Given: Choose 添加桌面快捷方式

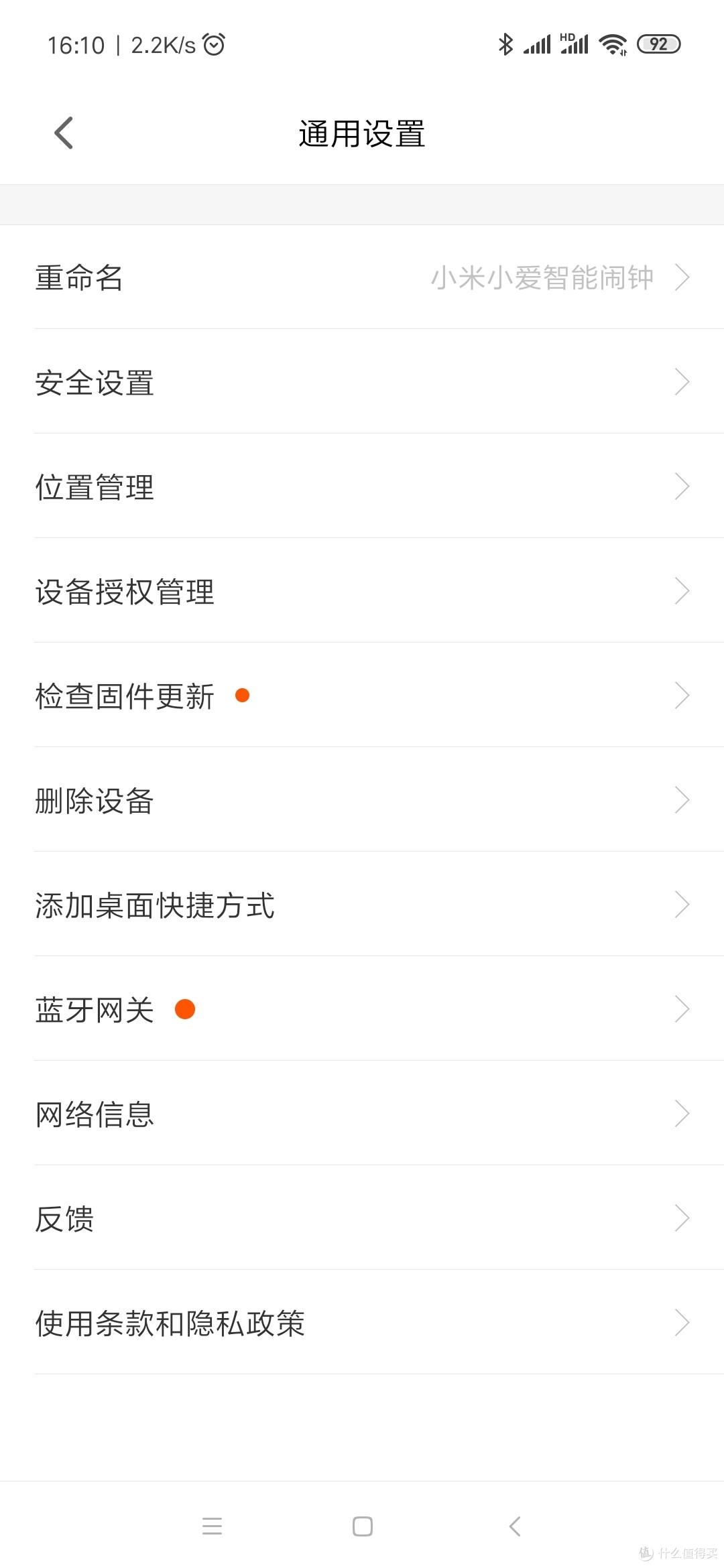Looking at the screenshot, I should coord(362,905).
